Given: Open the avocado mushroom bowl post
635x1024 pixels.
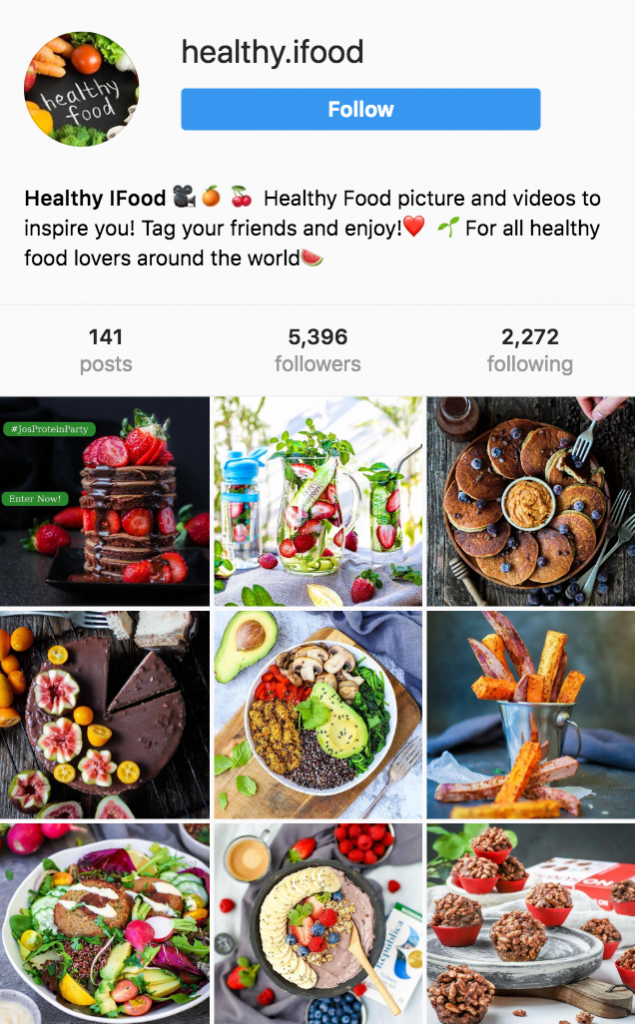Looking at the screenshot, I should click(318, 714).
